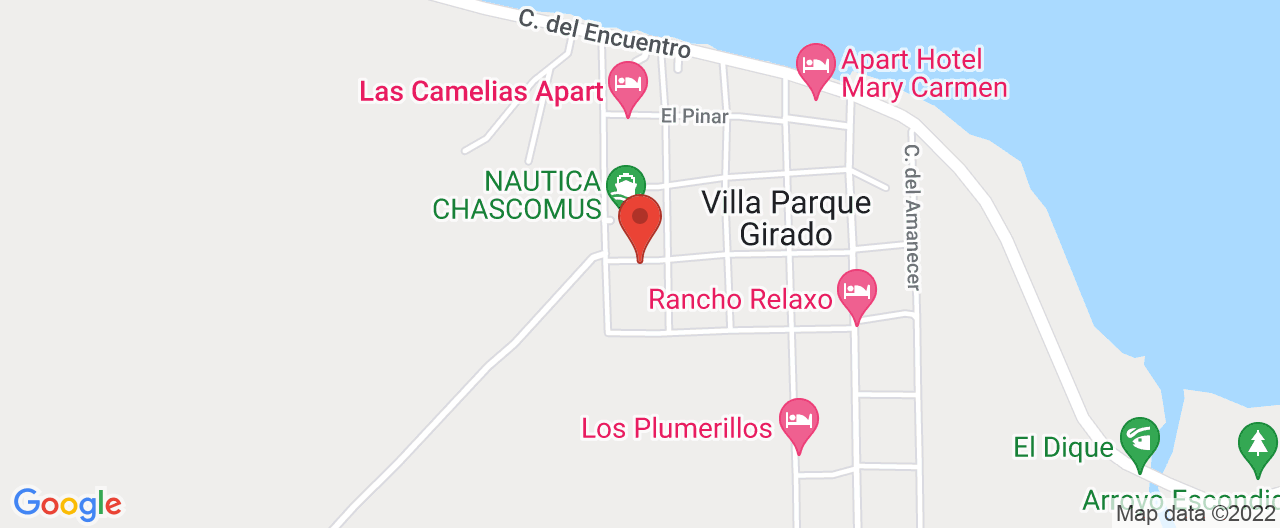Open Las Camelias Apart hotel marker
This screenshot has width=1280, height=528.
pos(627,82)
